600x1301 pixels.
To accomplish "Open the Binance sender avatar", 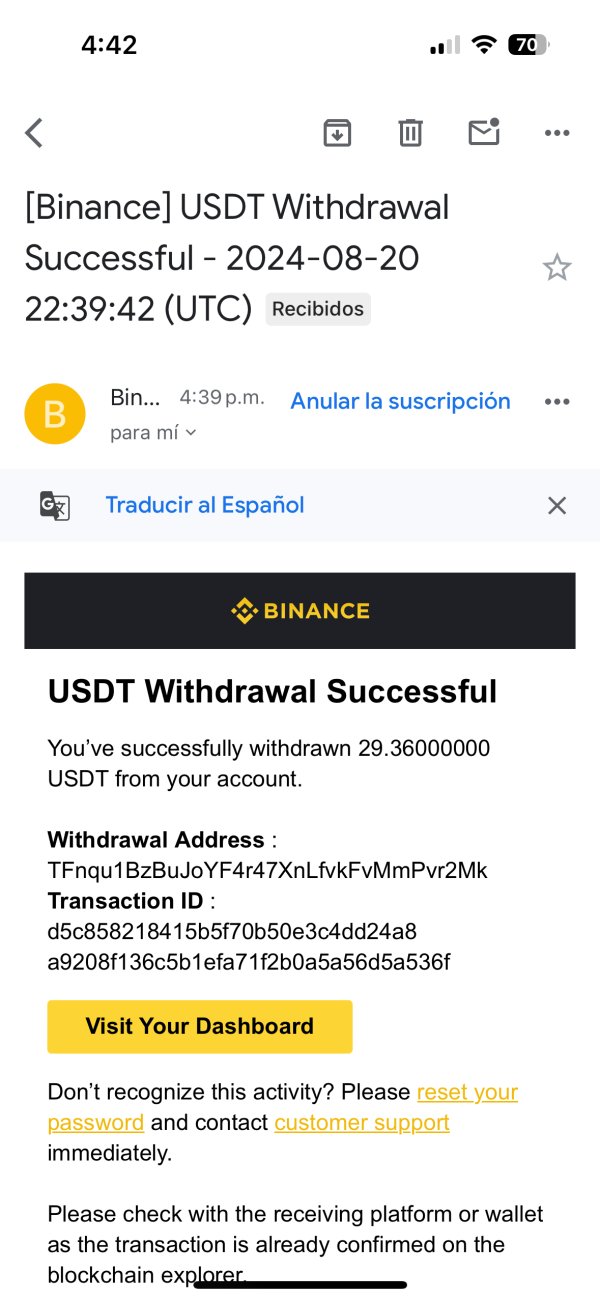I will [55, 413].
